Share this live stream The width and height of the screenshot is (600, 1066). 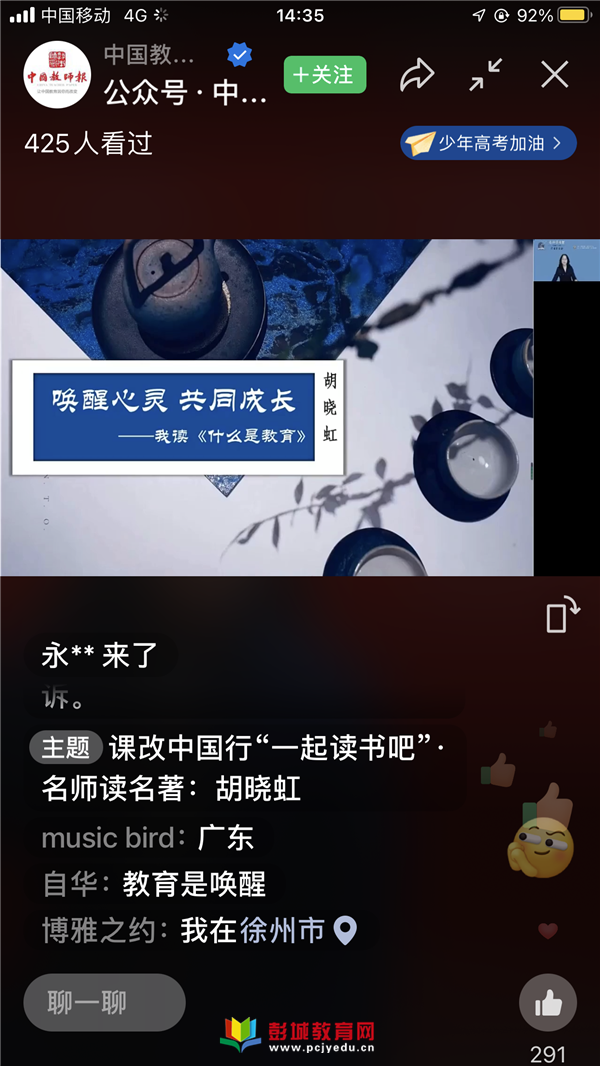(415, 75)
